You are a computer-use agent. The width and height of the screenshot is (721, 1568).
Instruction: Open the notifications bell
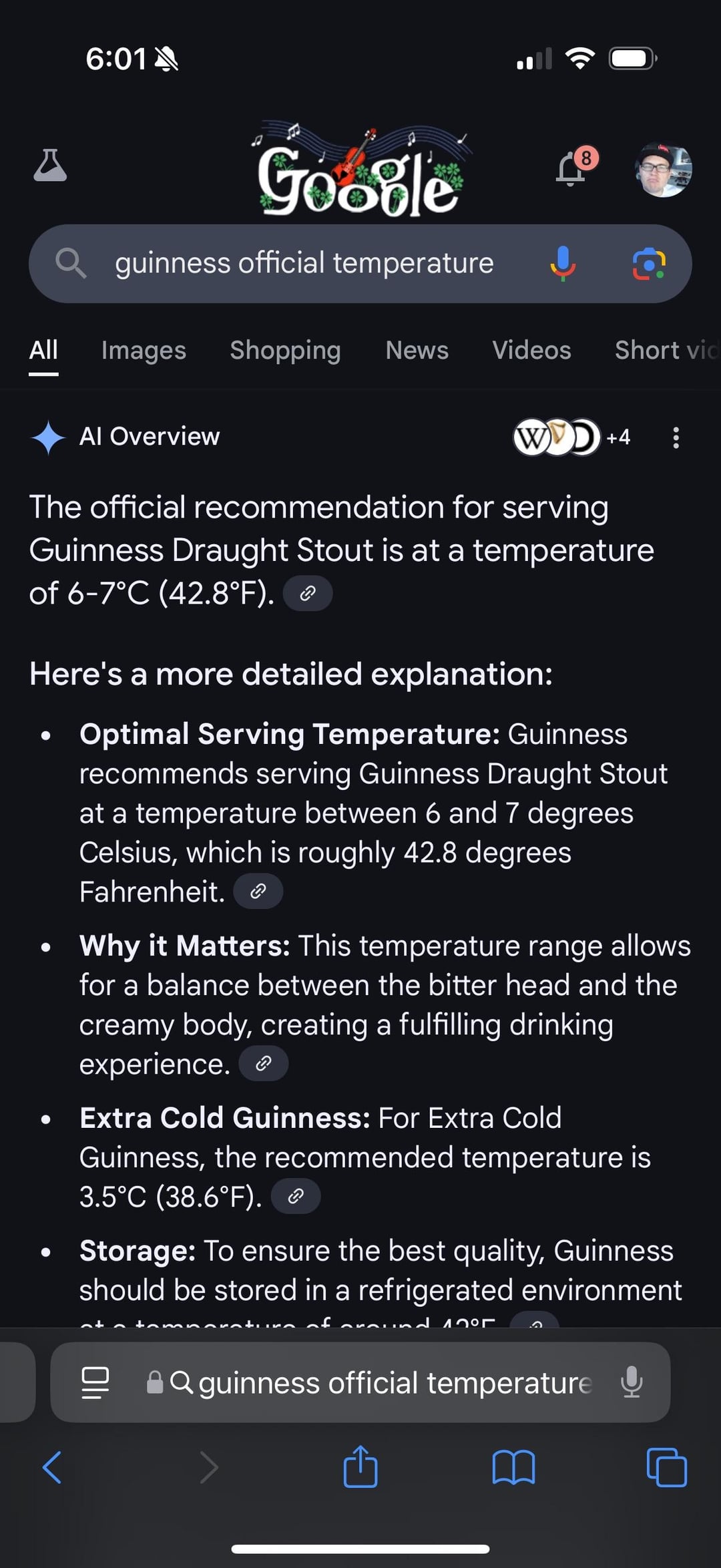tap(571, 168)
